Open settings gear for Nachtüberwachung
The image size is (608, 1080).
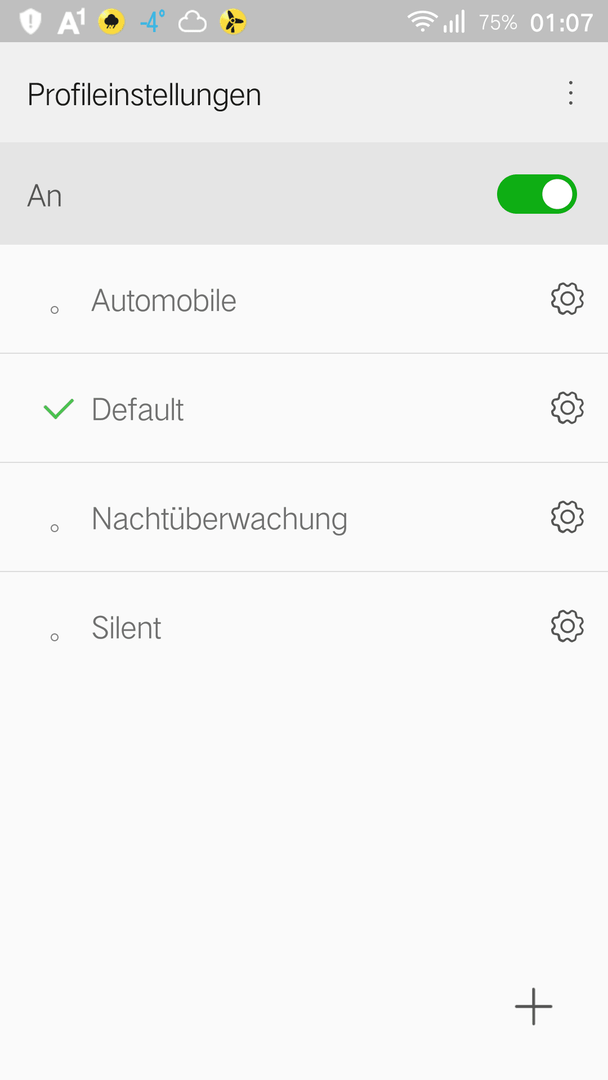click(567, 517)
